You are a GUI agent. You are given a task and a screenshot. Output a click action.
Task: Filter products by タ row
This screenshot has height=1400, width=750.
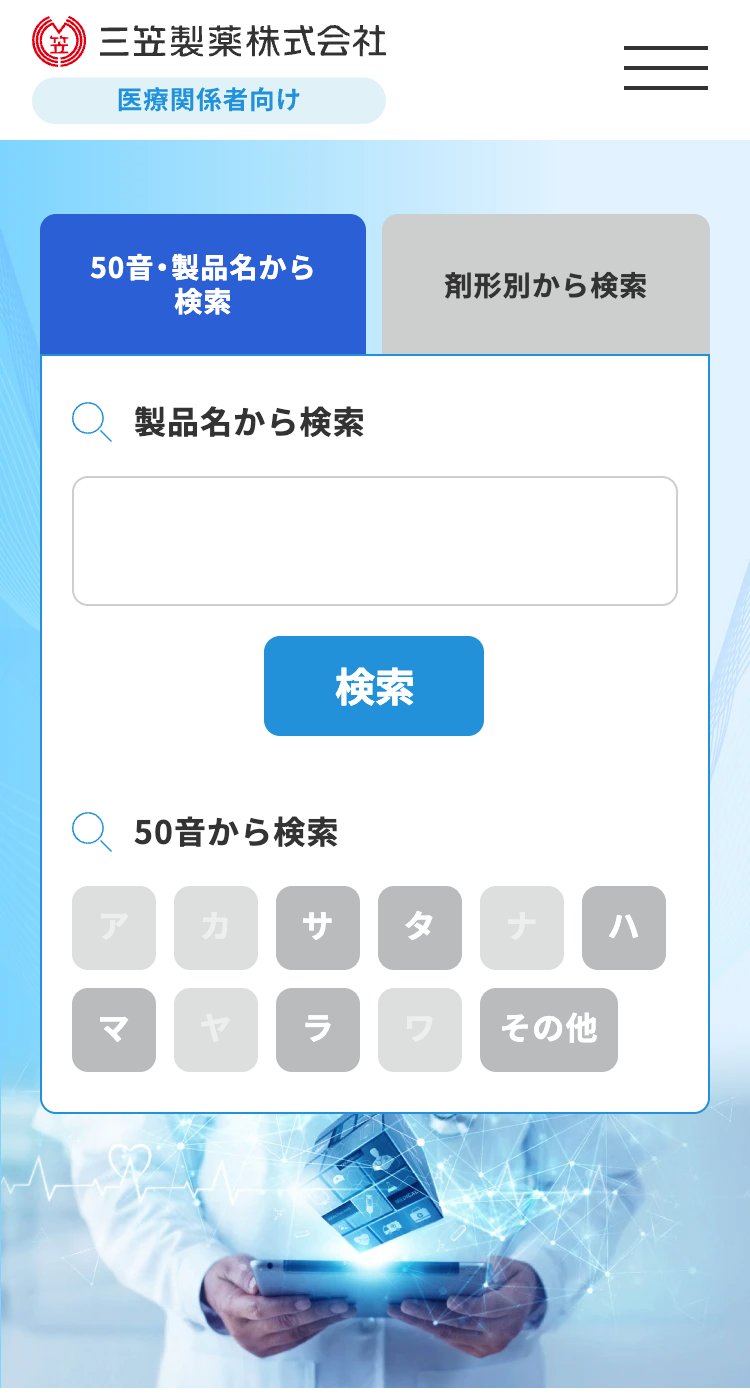[419, 928]
